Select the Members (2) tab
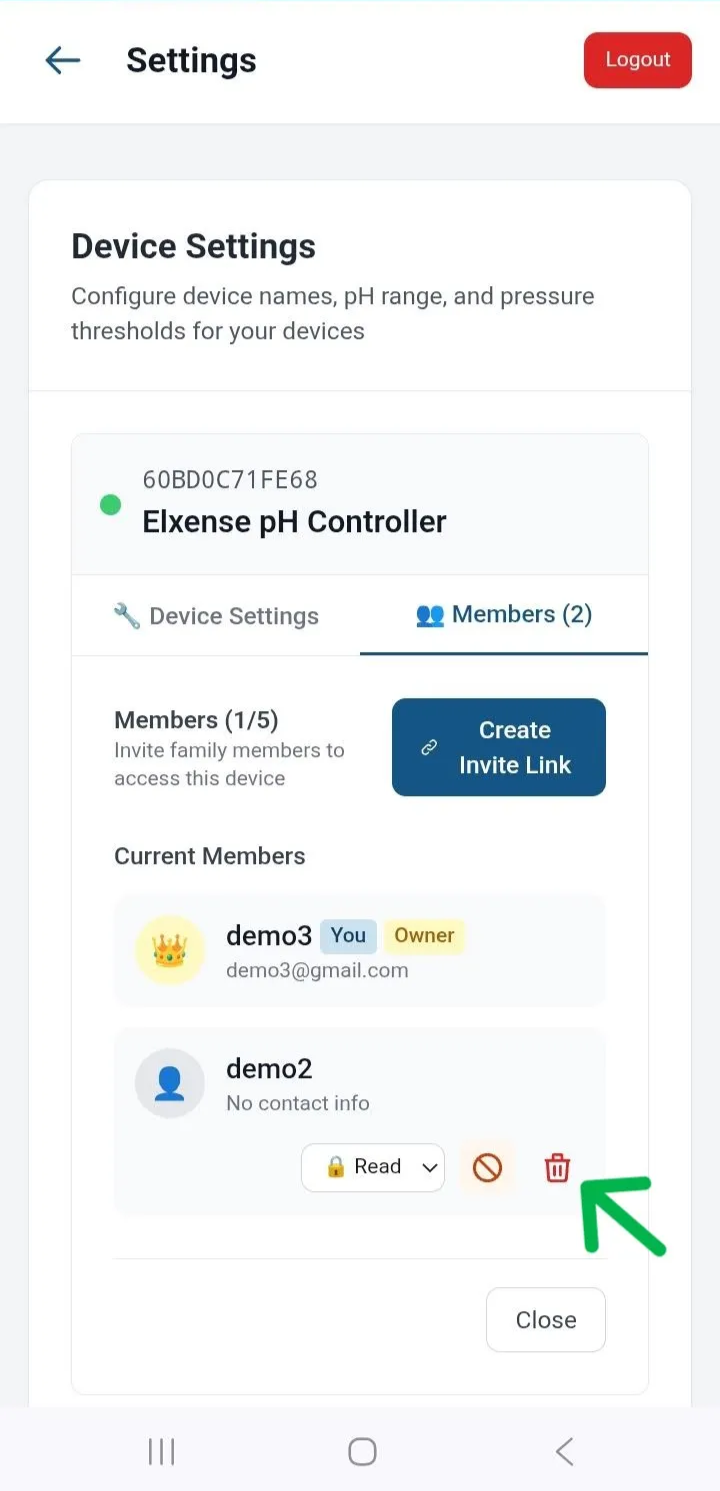Image resolution: width=720 pixels, height=1491 pixels. click(x=504, y=614)
